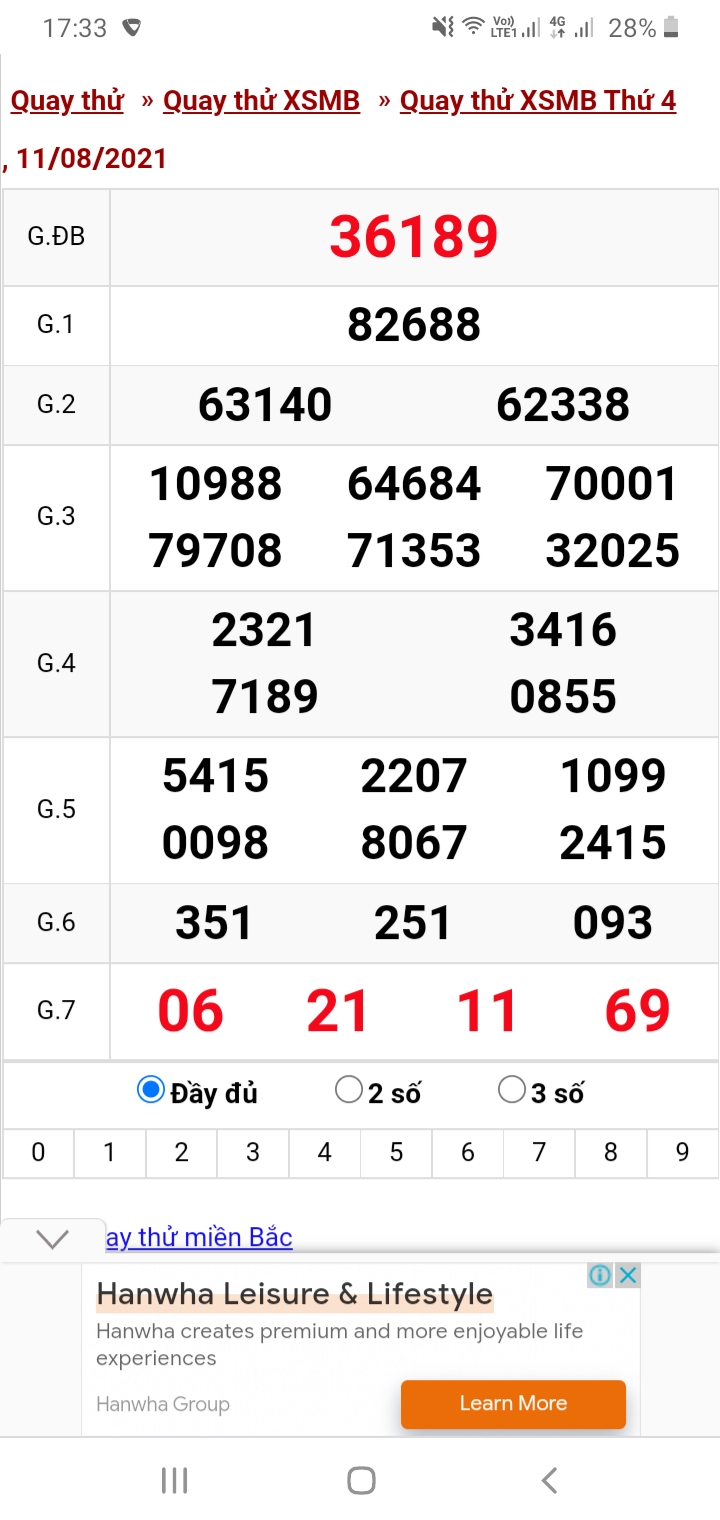Image resolution: width=720 pixels, height=1520 pixels.
Task: Close the Hanwha ad banner
Action: point(627,1275)
